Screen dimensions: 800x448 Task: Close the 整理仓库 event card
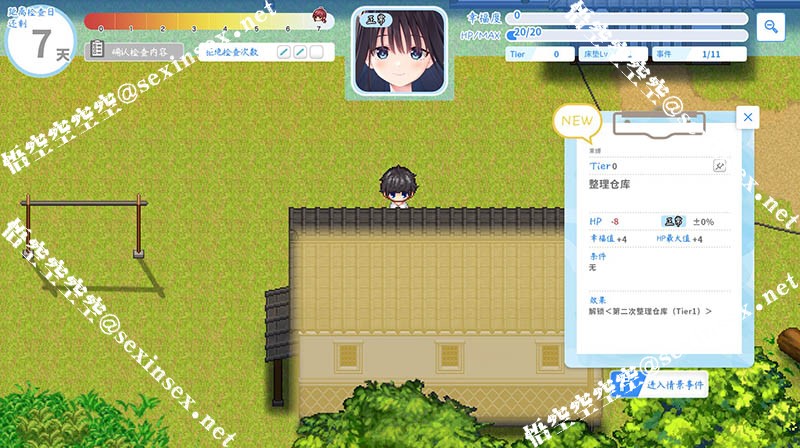(748, 118)
